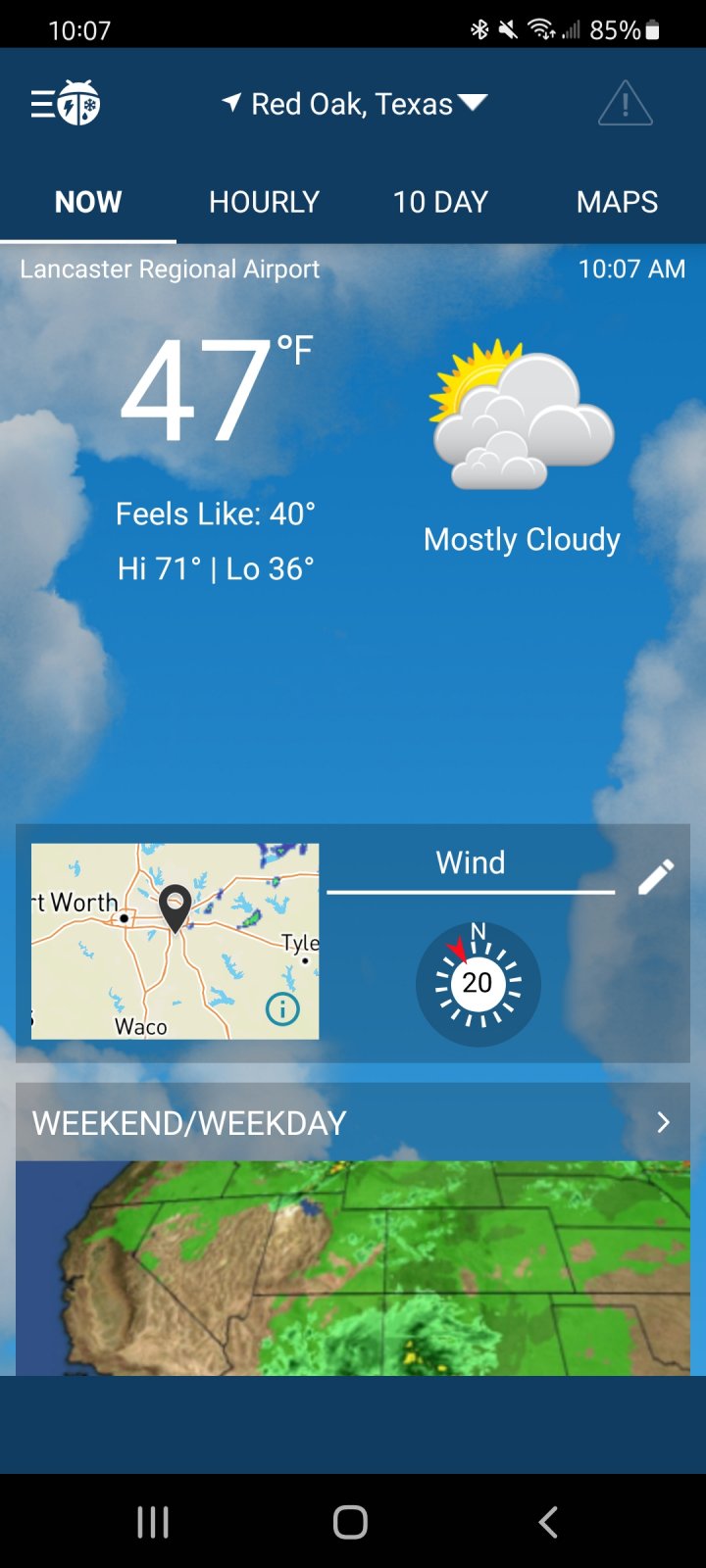Open recent apps from navigation bar
Viewport: 706px width, 1568px height.
pyautogui.click(x=153, y=1522)
